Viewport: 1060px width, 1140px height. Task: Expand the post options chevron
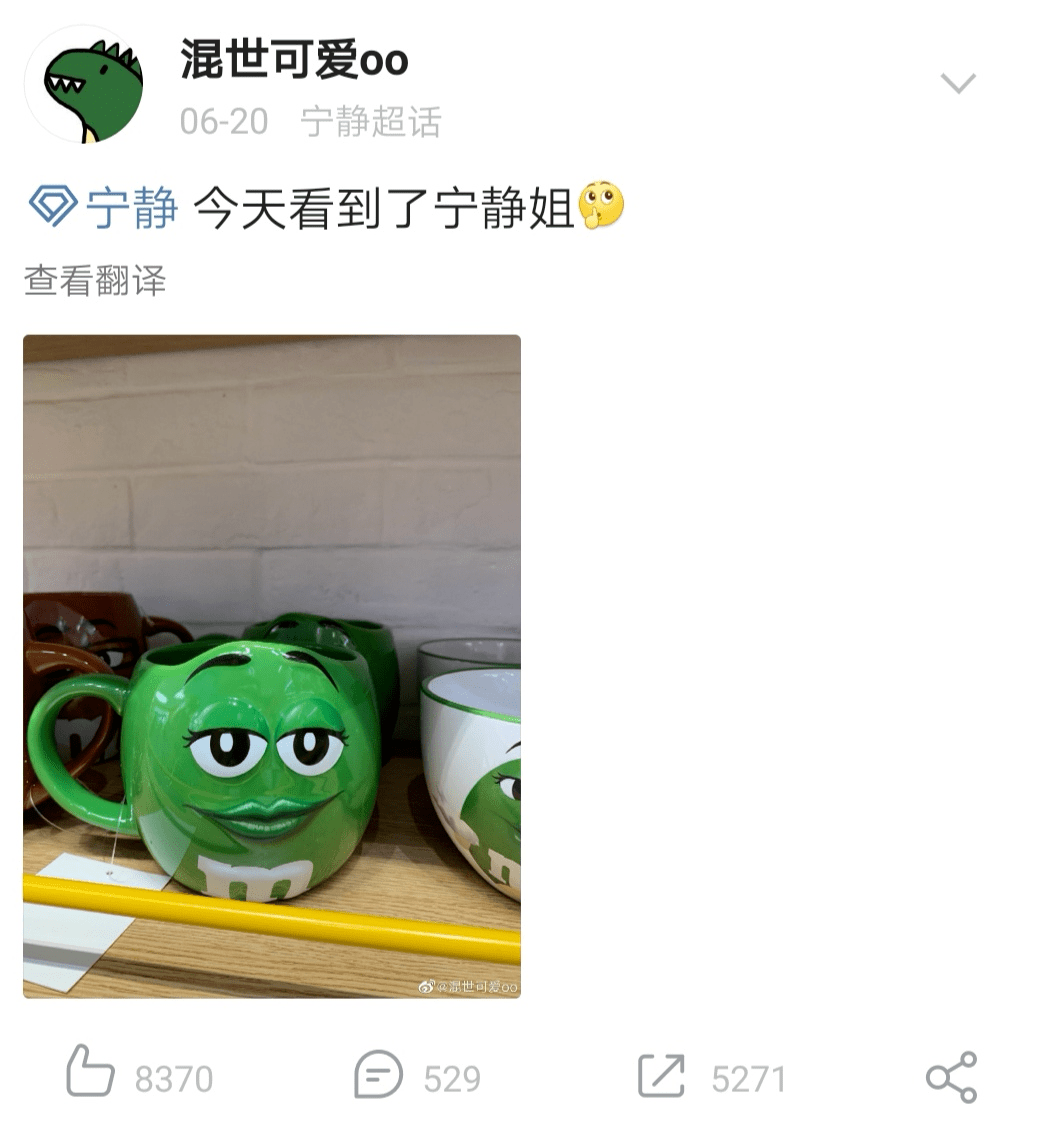click(957, 84)
